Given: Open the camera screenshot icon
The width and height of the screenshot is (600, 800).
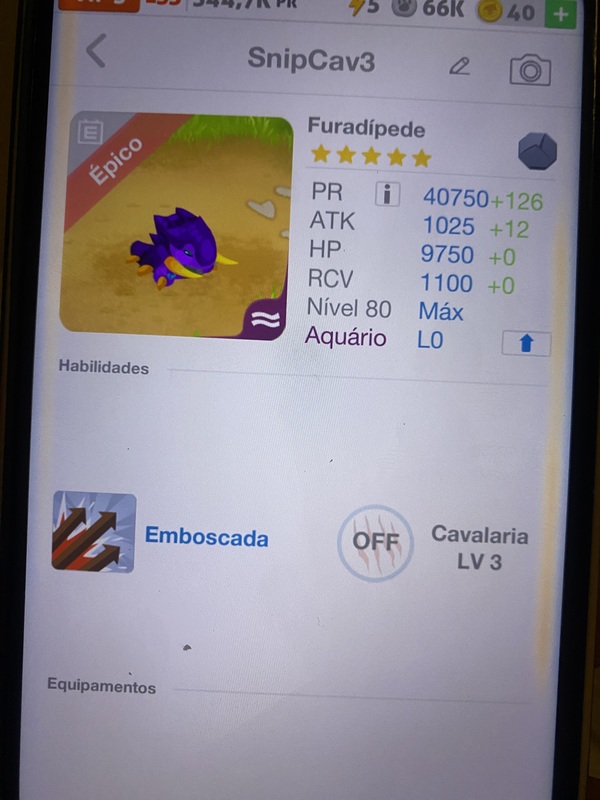Looking at the screenshot, I should 530,70.
